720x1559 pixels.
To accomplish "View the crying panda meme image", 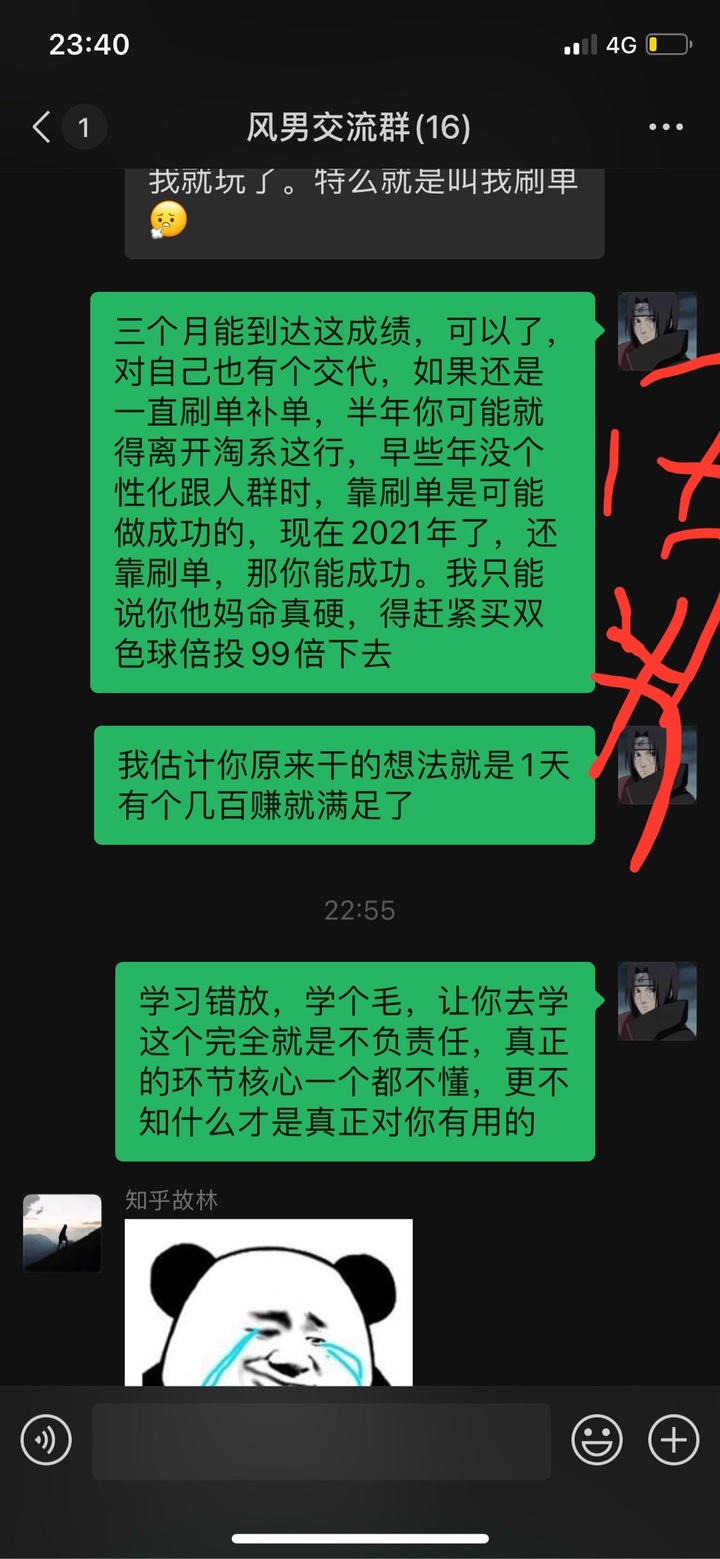I will click(x=268, y=1302).
